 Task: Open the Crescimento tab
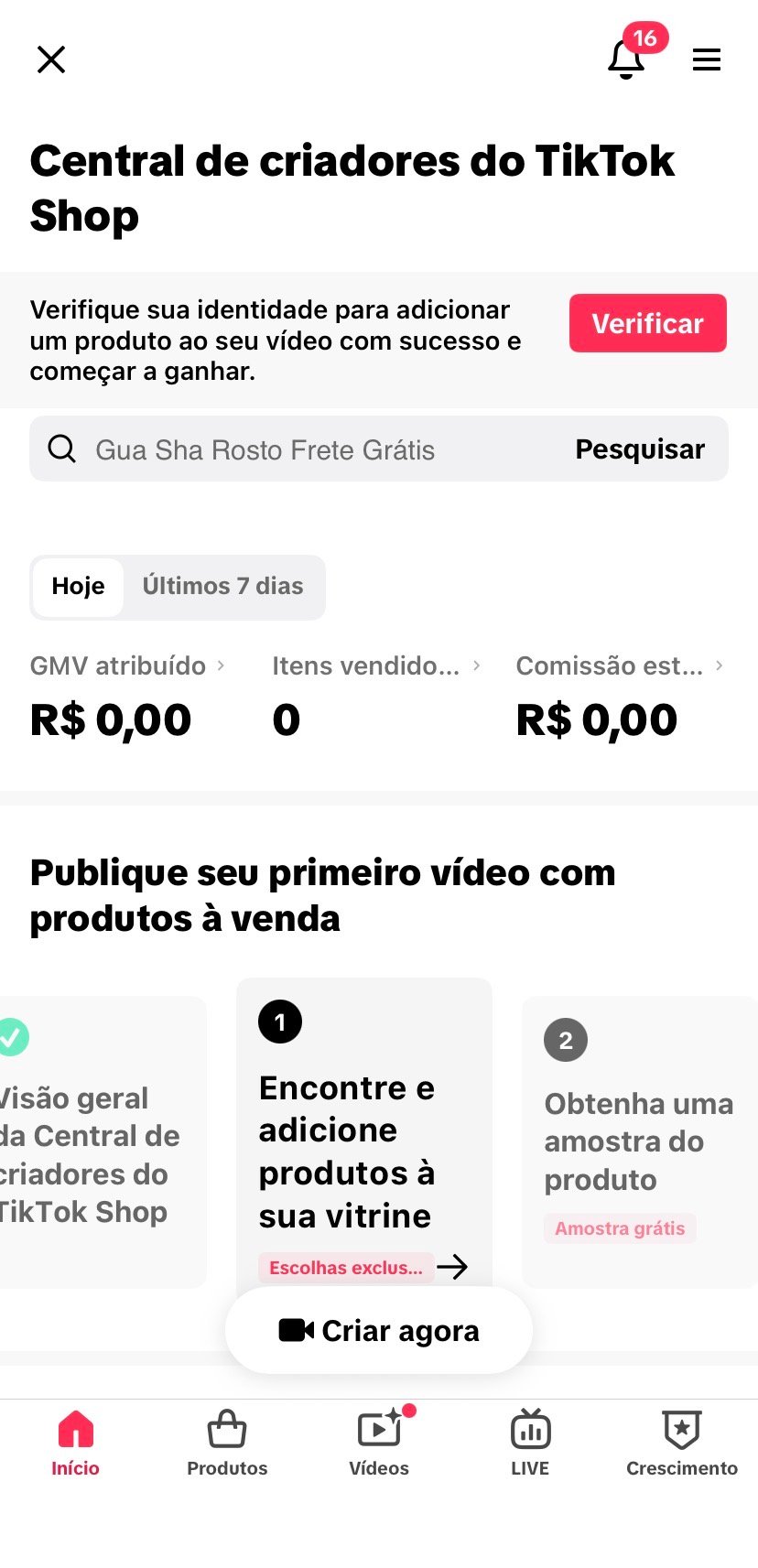681,1444
